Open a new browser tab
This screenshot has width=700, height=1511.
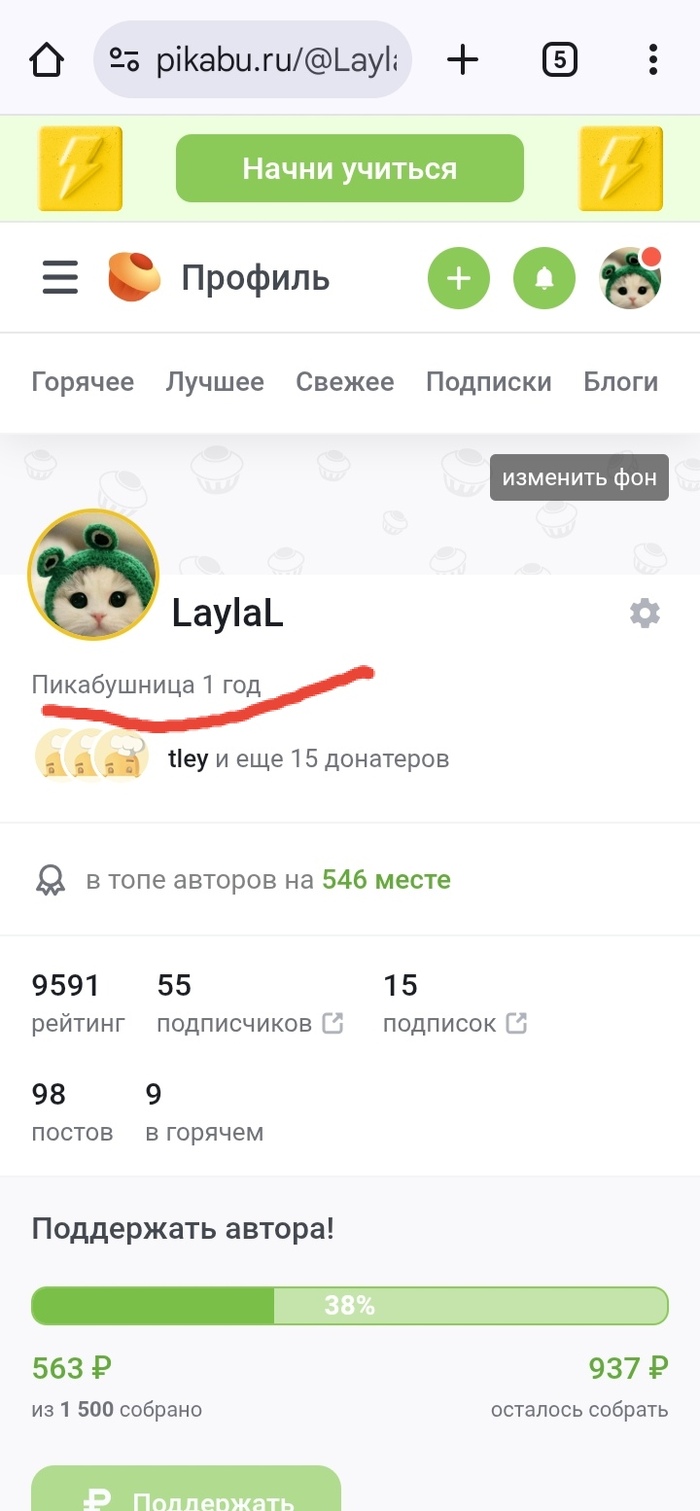tap(462, 61)
